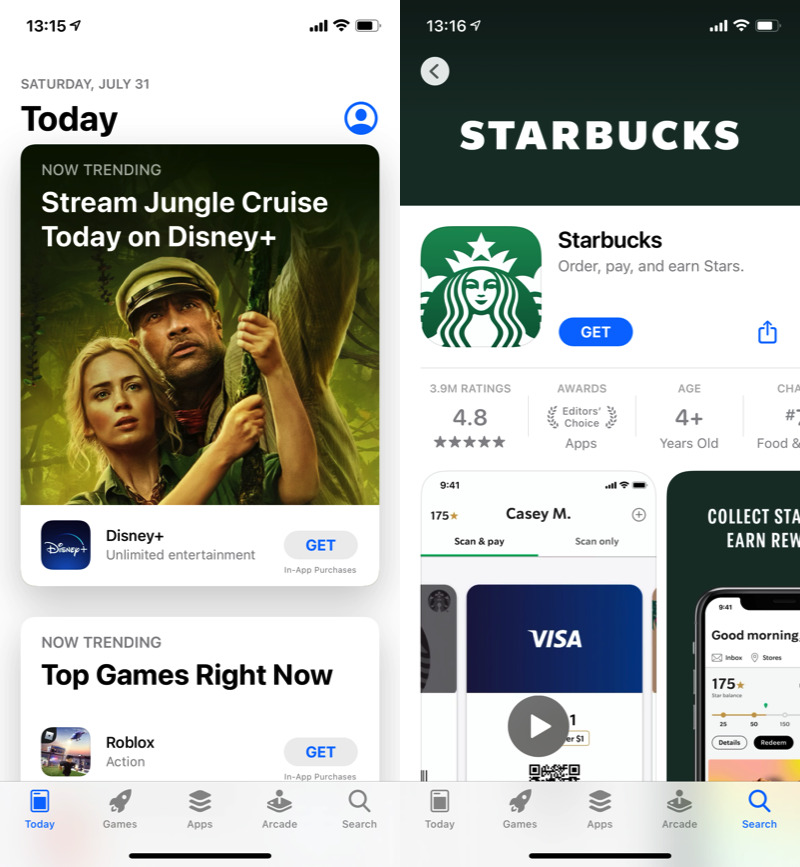The height and width of the screenshot is (867, 800).
Task: Open Arcade tab under the Starbucks page
Action: click(x=679, y=808)
